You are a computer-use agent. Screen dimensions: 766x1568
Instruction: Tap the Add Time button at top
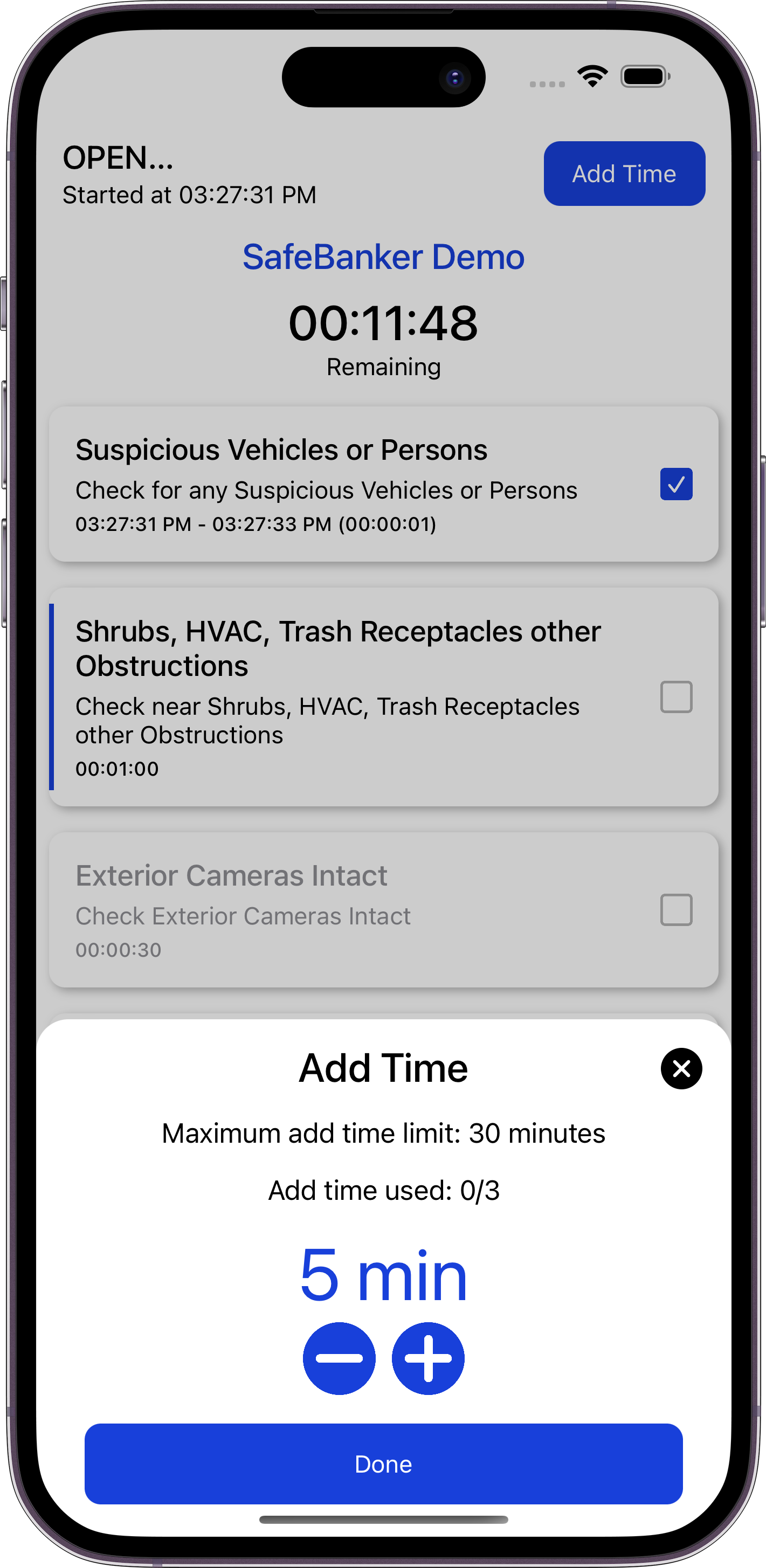click(x=624, y=174)
